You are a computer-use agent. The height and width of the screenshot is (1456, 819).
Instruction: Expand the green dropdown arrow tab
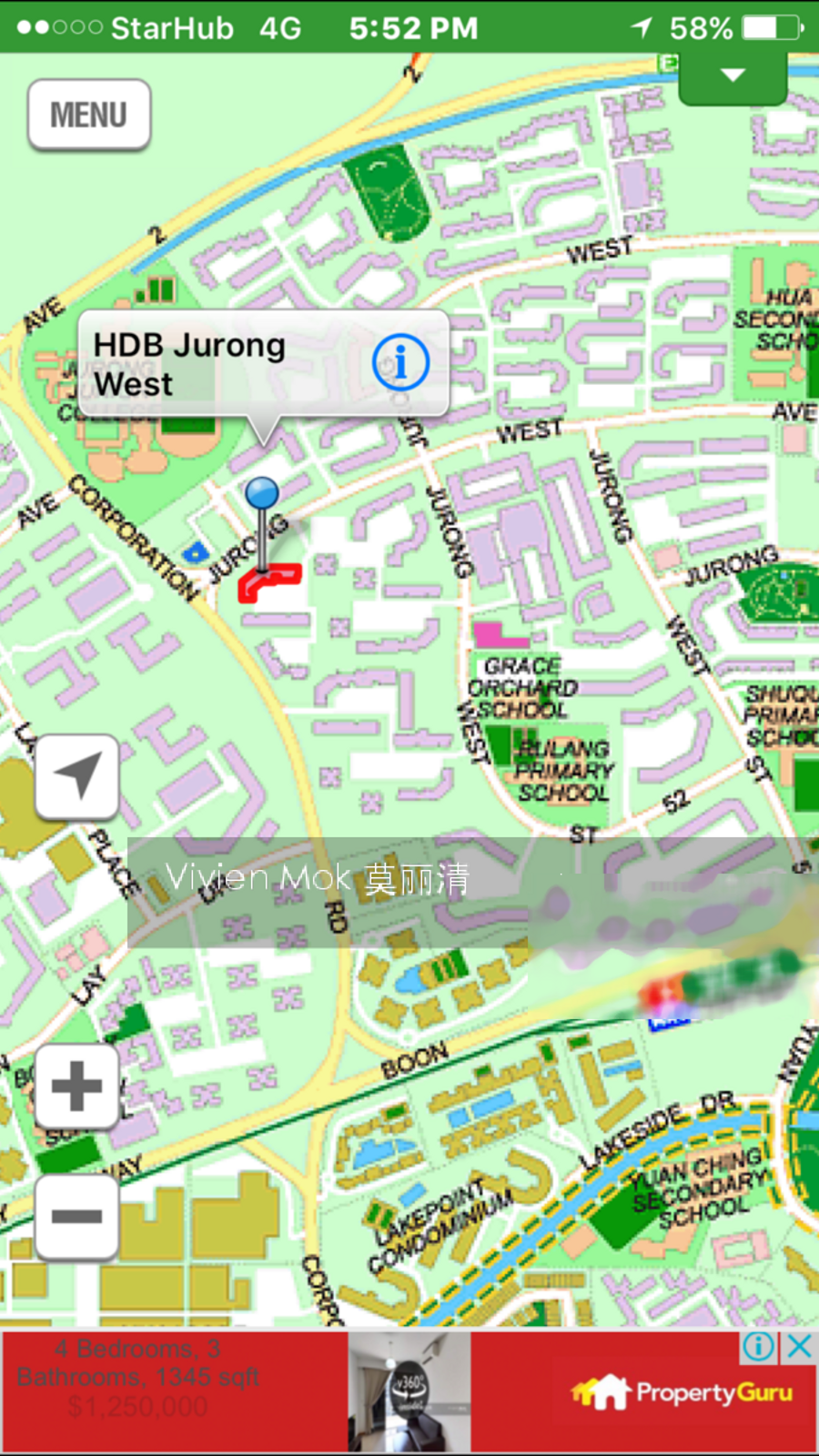coord(733,76)
